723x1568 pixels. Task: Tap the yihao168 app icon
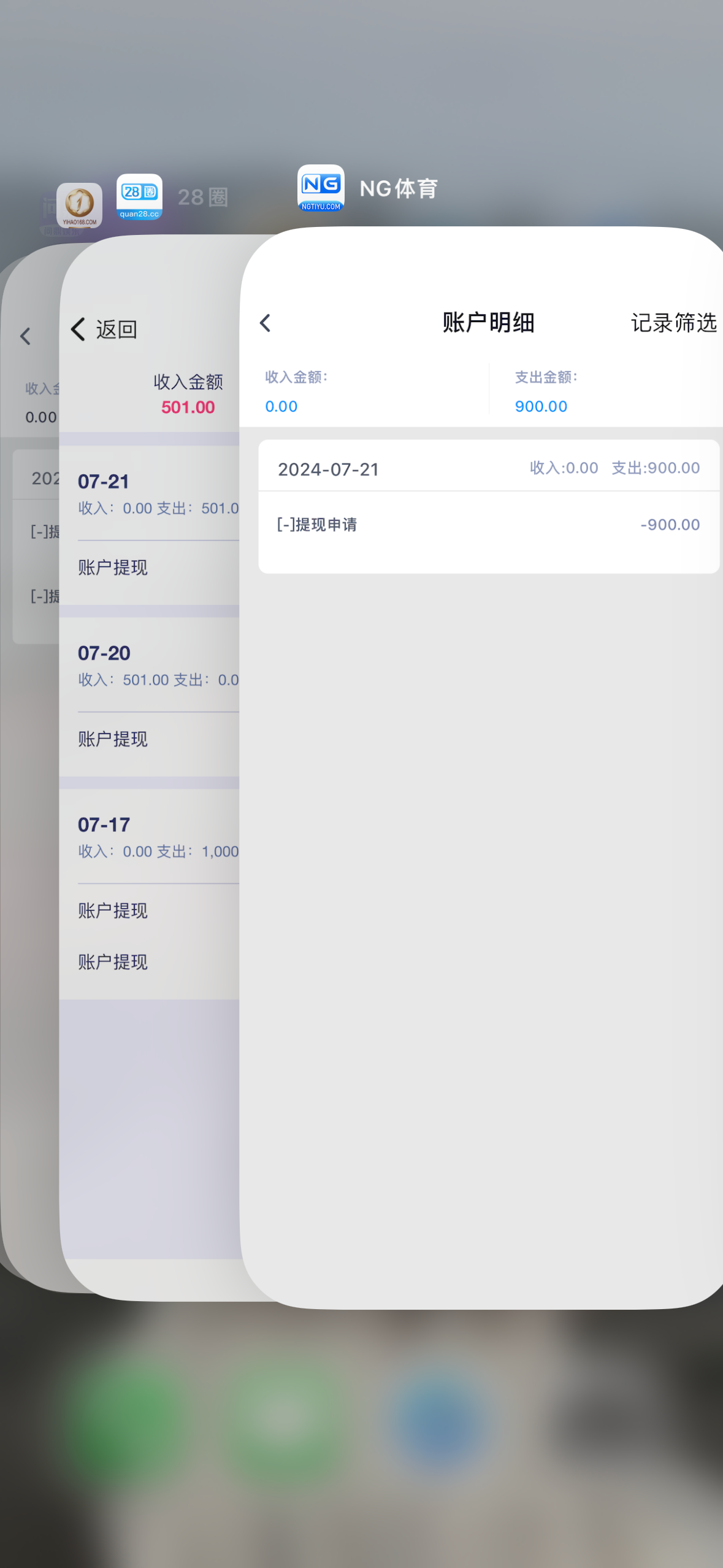pyautogui.click(x=79, y=206)
